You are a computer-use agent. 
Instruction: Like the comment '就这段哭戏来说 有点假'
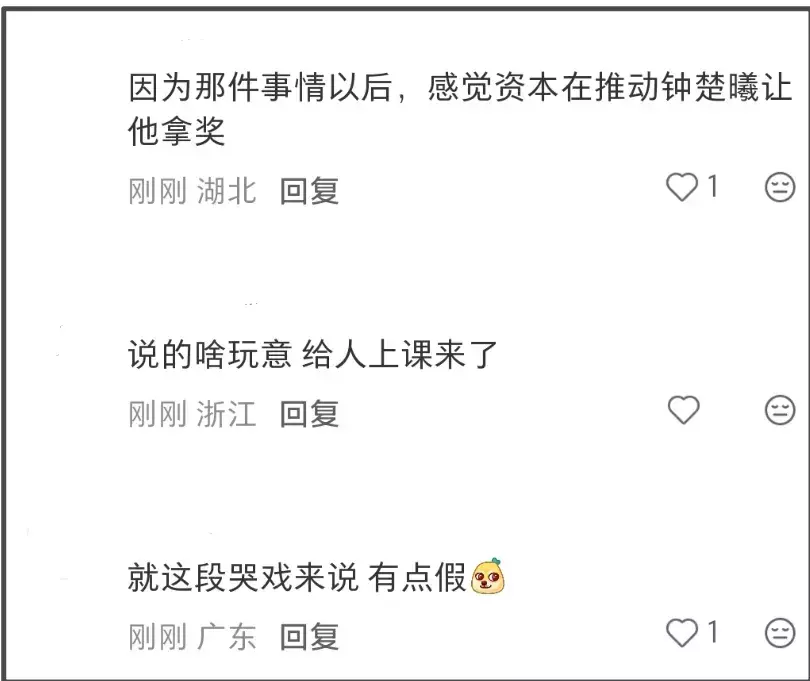[683, 632]
